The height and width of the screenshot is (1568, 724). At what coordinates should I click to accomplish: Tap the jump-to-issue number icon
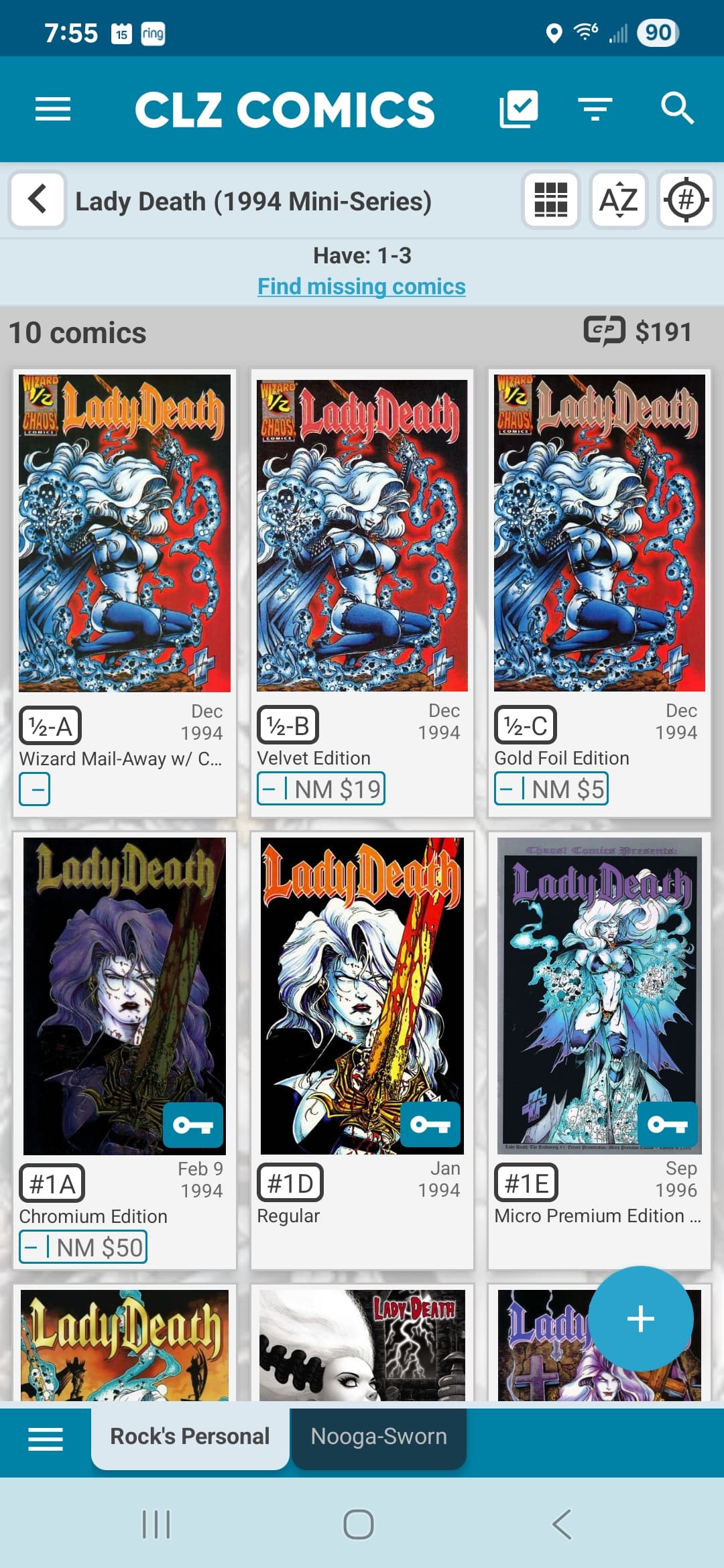(686, 200)
